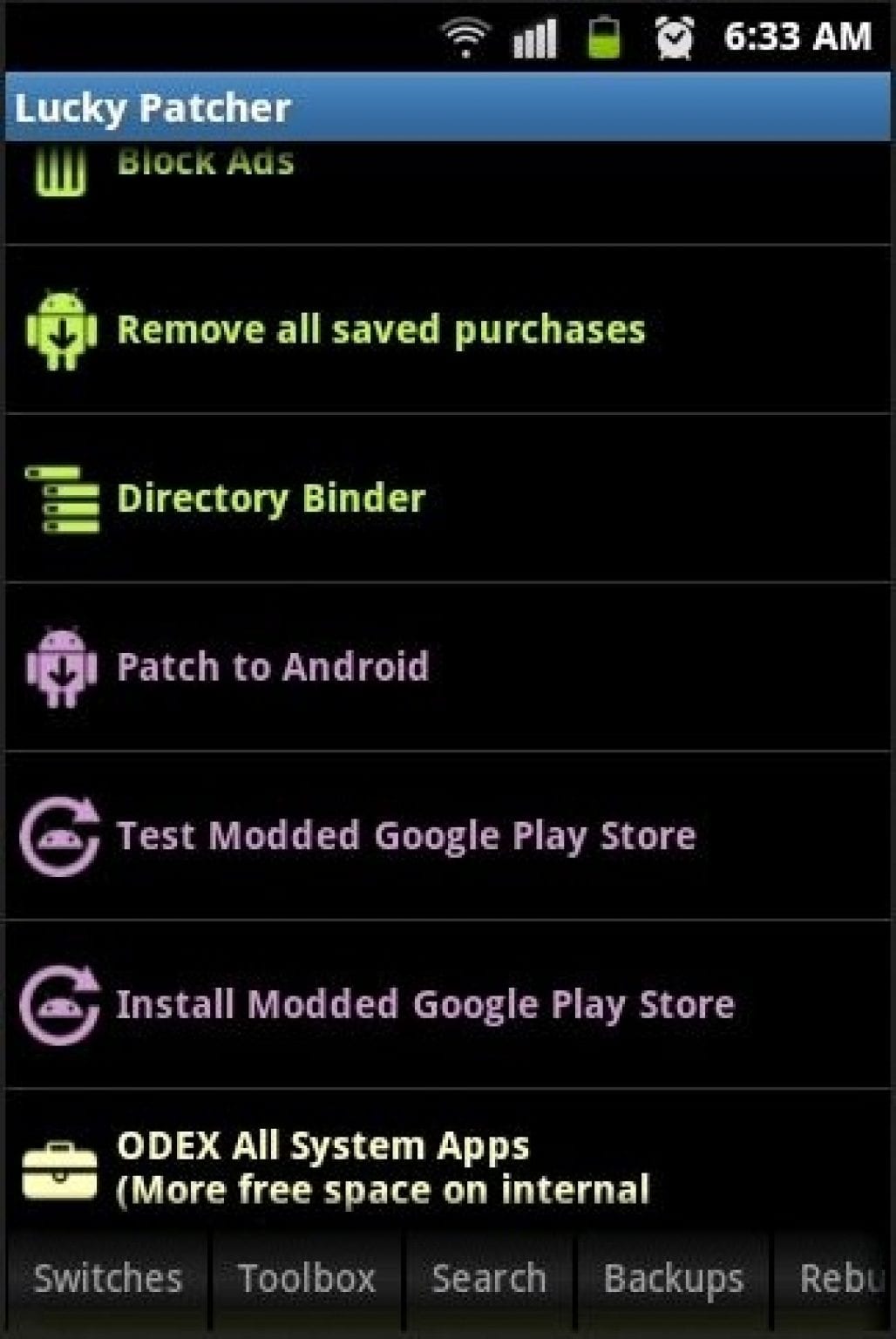
Task: Select Install Modded Google Play Store
Action: click(x=424, y=1004)
